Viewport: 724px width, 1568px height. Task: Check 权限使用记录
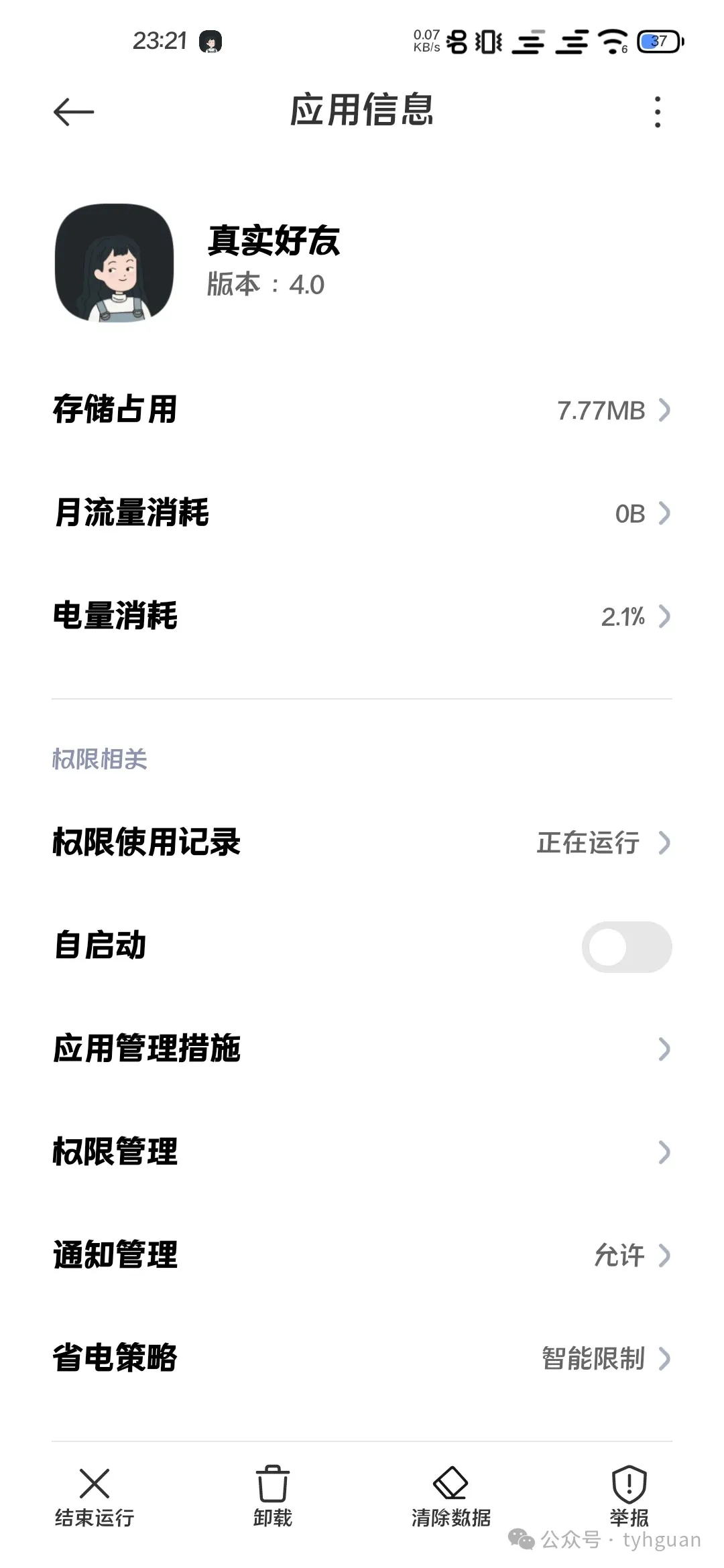click(x=362, y=843)
